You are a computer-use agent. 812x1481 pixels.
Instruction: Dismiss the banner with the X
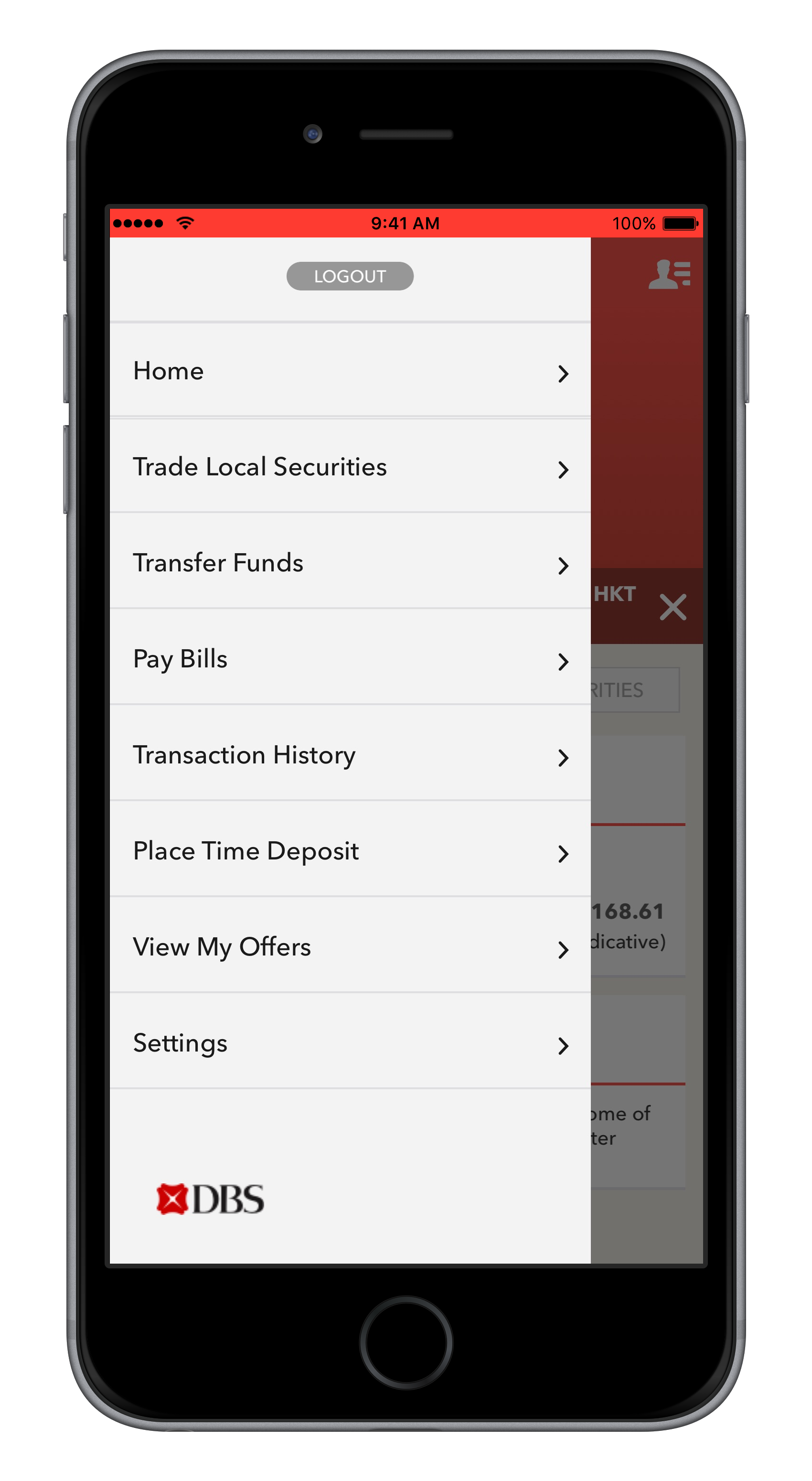tap(673, 607)
